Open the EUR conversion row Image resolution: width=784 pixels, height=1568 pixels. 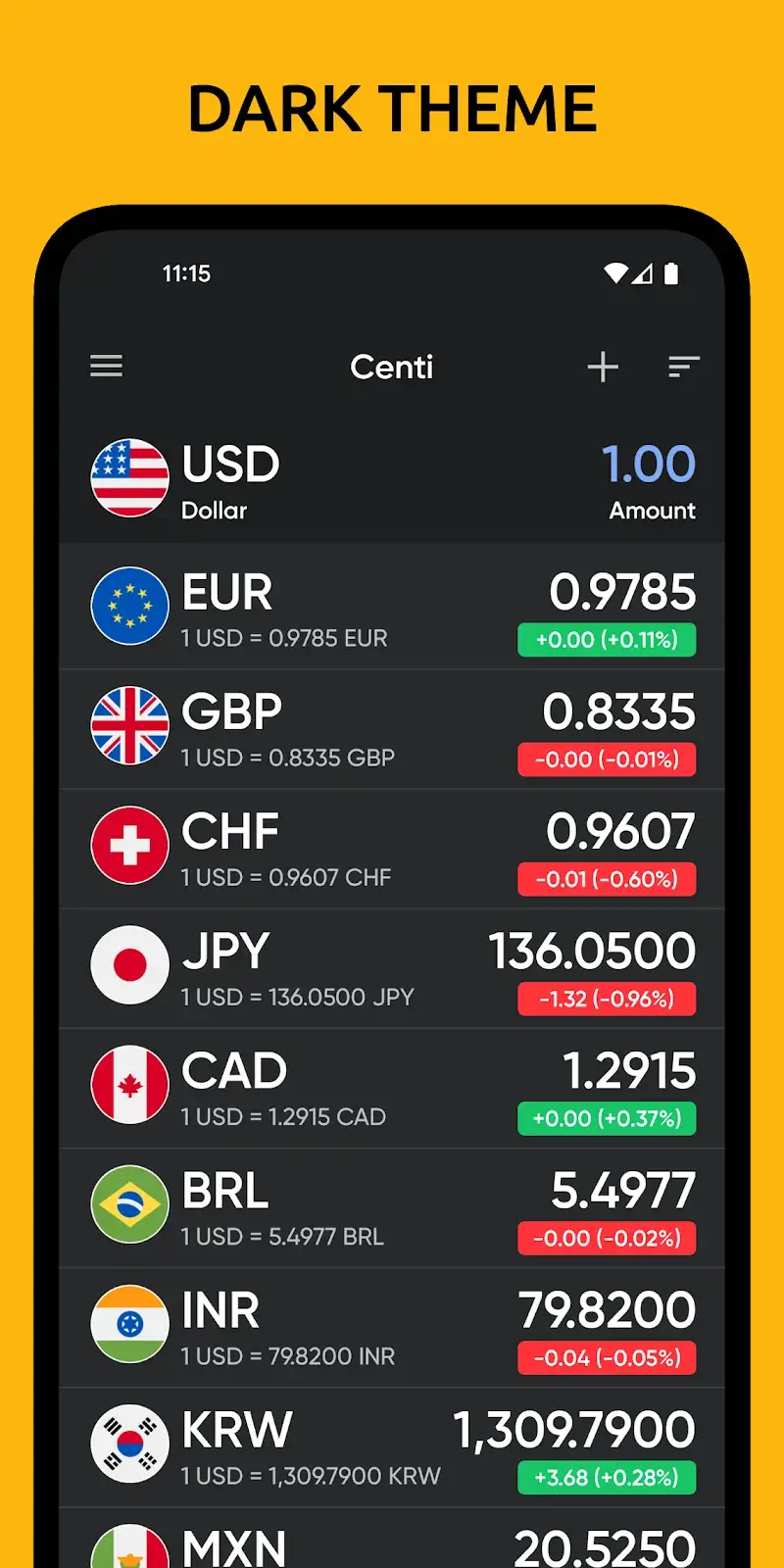pos(392,606)
